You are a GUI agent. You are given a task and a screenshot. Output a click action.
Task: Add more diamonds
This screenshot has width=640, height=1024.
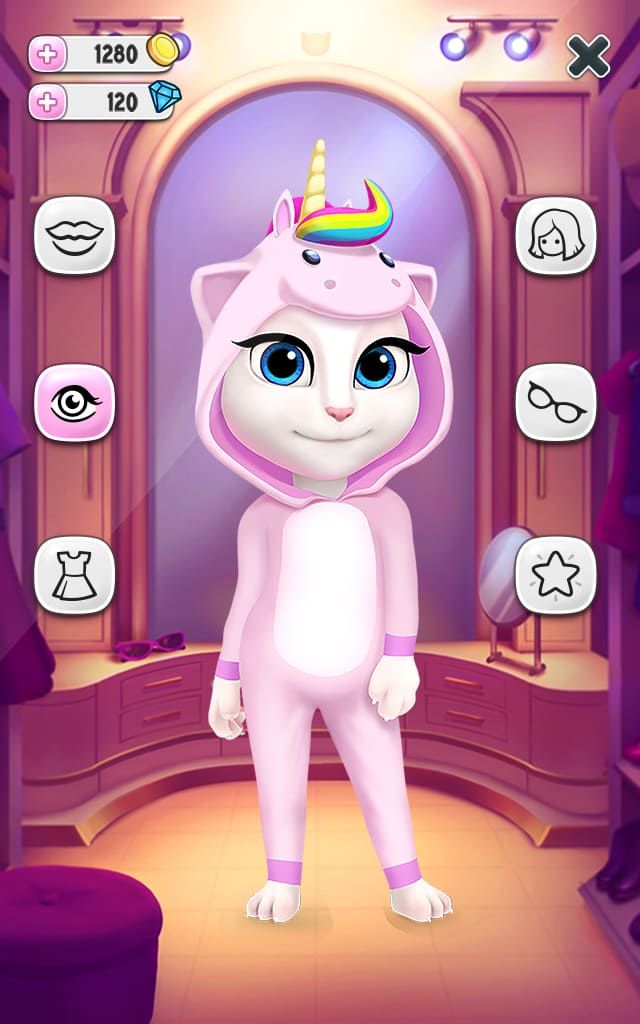click(48, 101)
